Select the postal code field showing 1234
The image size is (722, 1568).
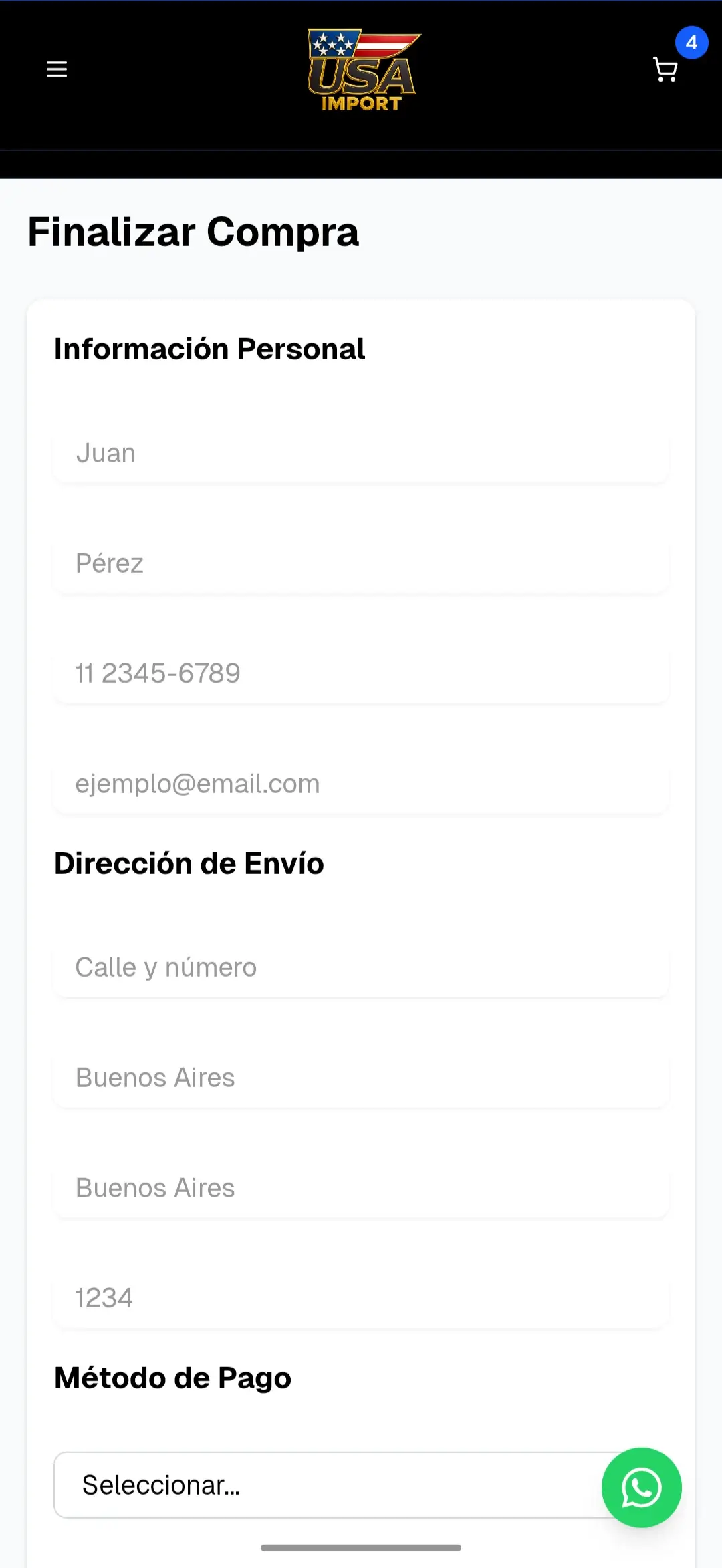pyautogui.click(x=361, y=1298)
